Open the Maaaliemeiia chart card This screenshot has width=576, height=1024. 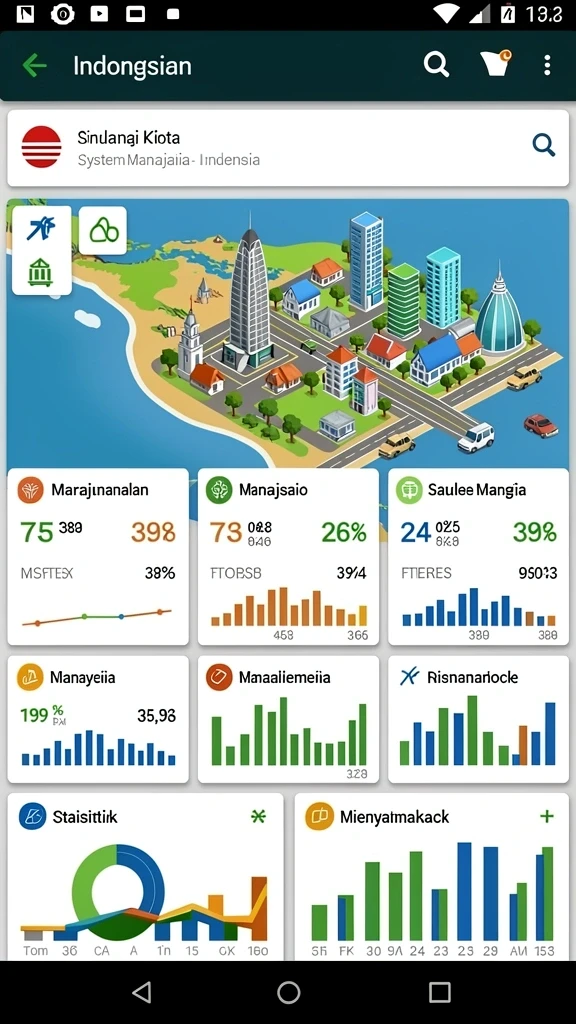click(288, 719)
